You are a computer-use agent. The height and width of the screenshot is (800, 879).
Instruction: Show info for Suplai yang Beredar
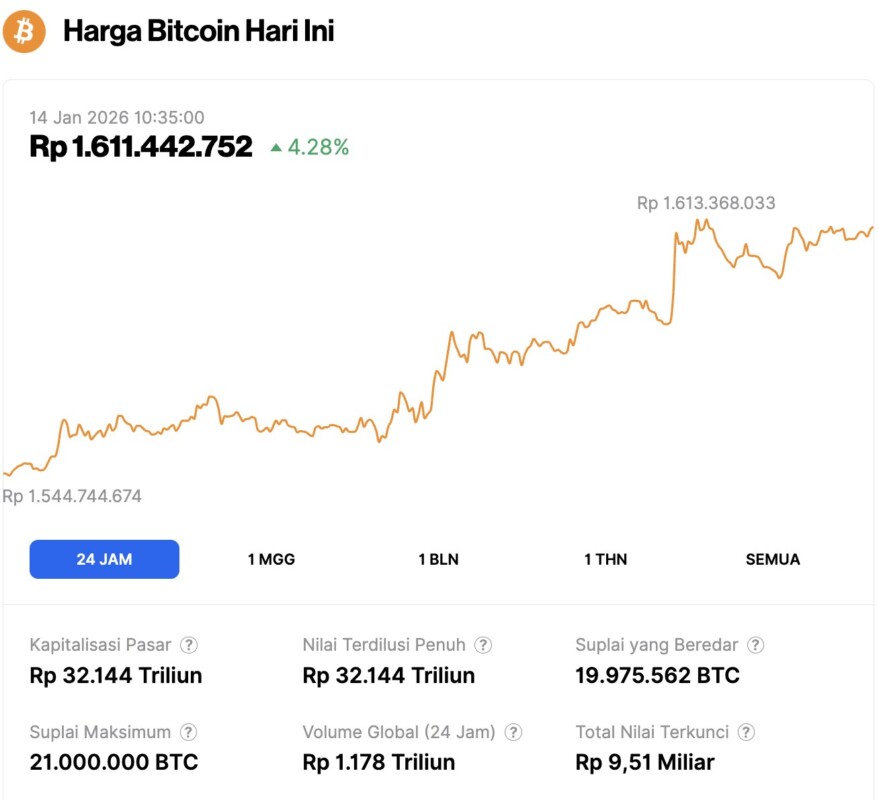(x=756, y=645)
